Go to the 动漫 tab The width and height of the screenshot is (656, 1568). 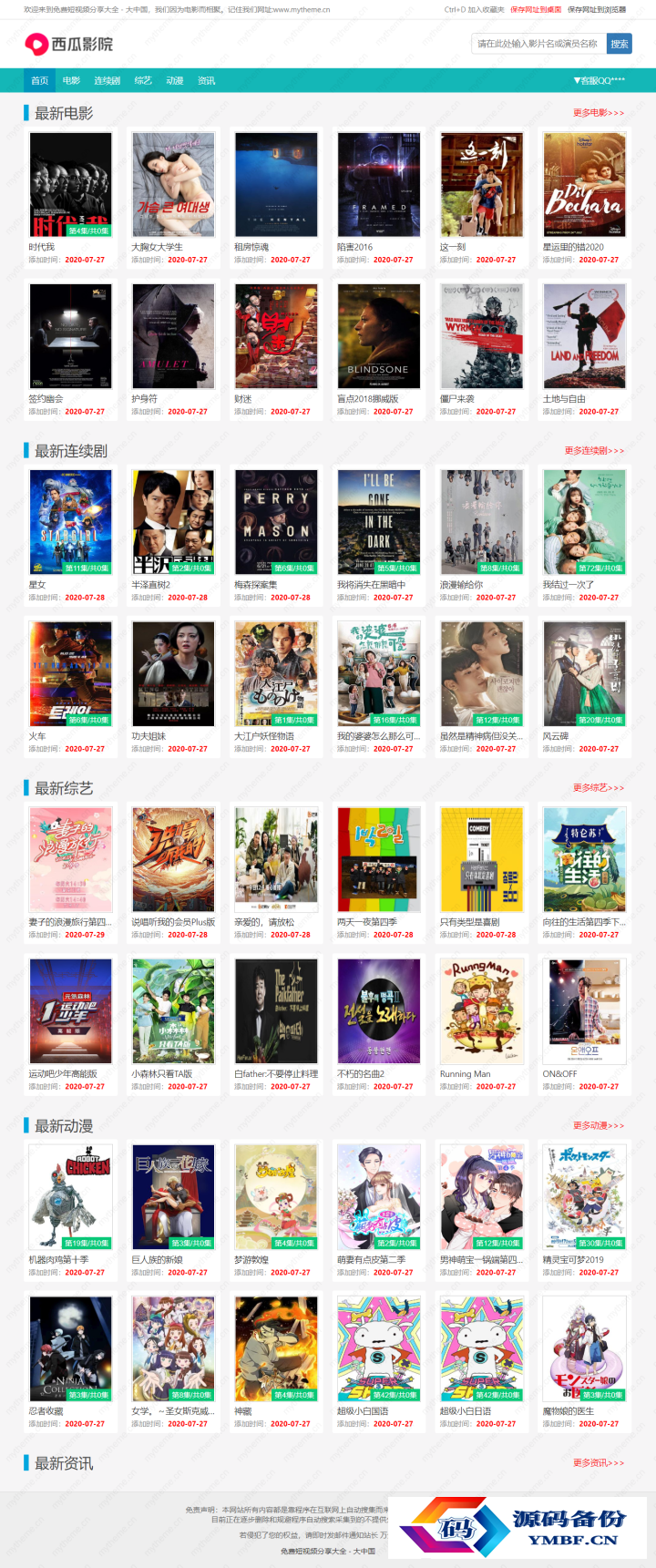(x=175, y=81)
